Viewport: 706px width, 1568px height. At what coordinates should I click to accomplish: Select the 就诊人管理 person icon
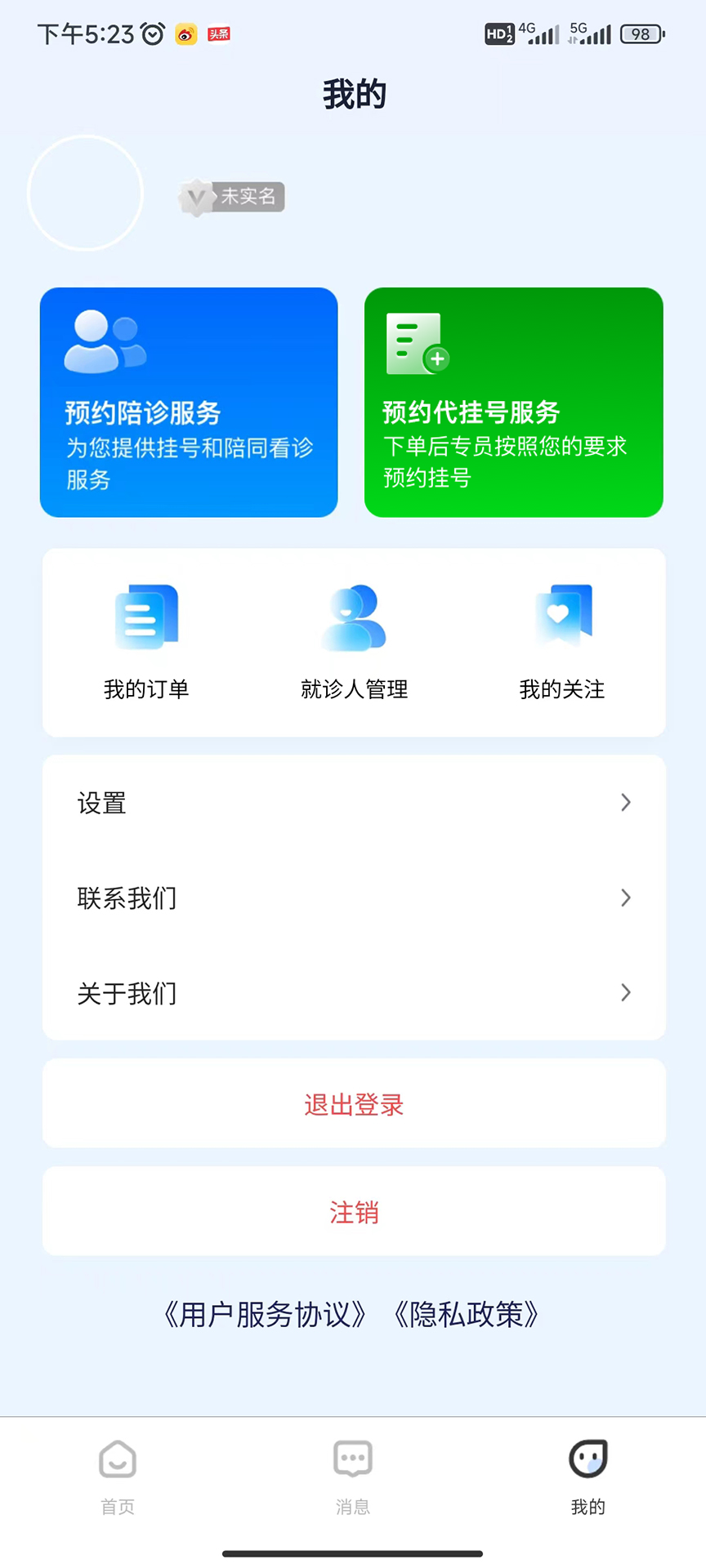(353, 618)
